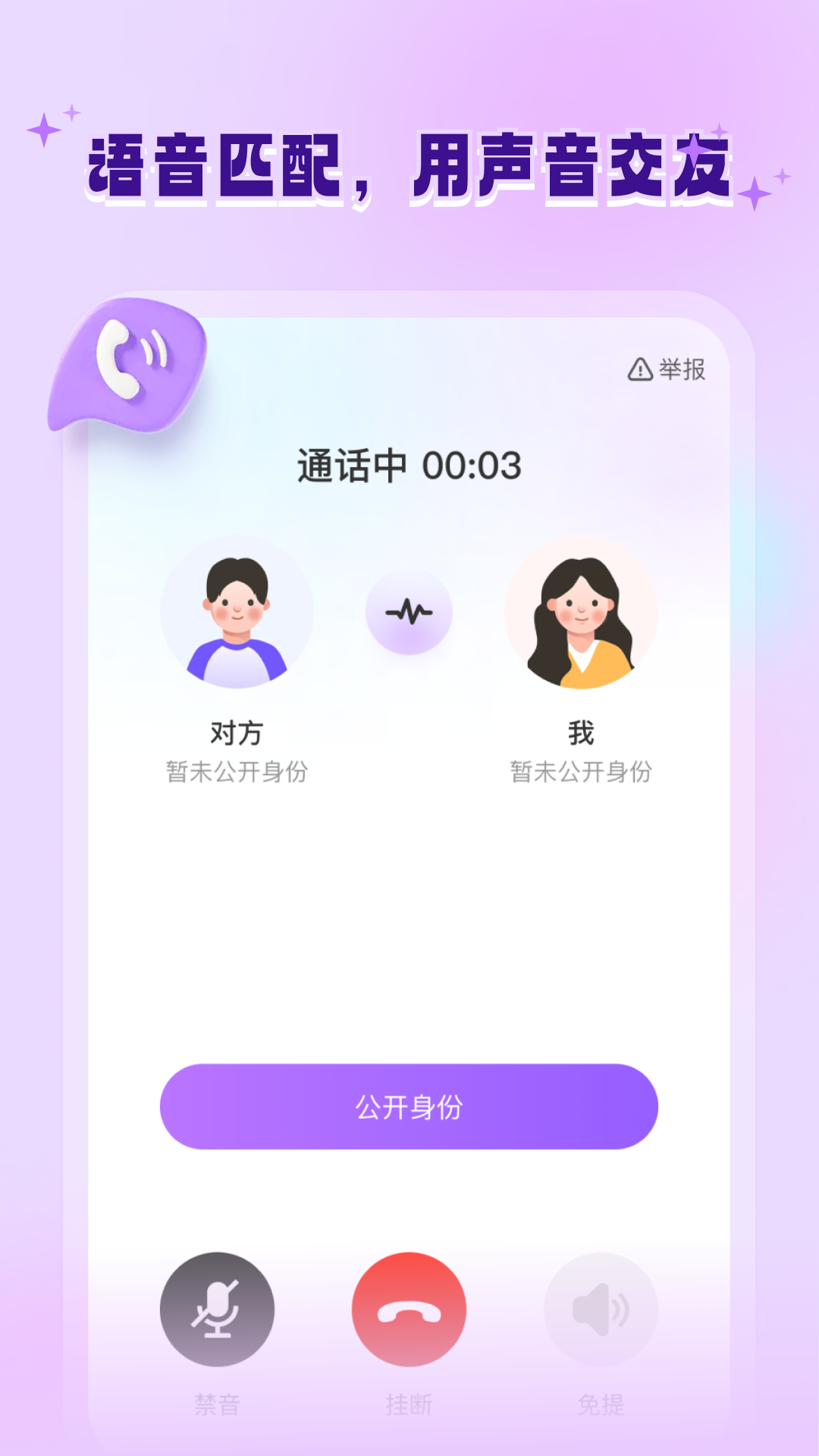The height and width of the screenshot is (1456, 819).
Task: Toggle identity visibility for the call
Action: click(x=409, y=1109)
